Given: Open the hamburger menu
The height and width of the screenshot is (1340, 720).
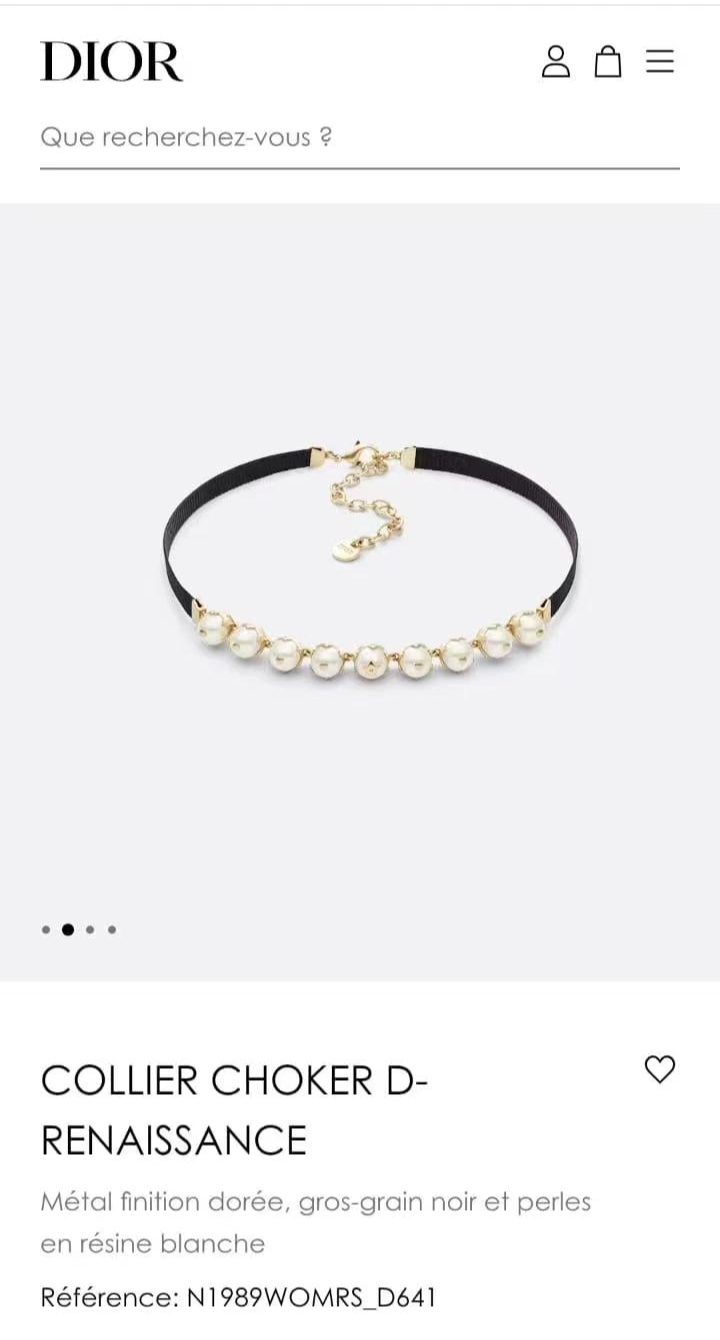Looking at the screenshot, I should pos(660,61).
